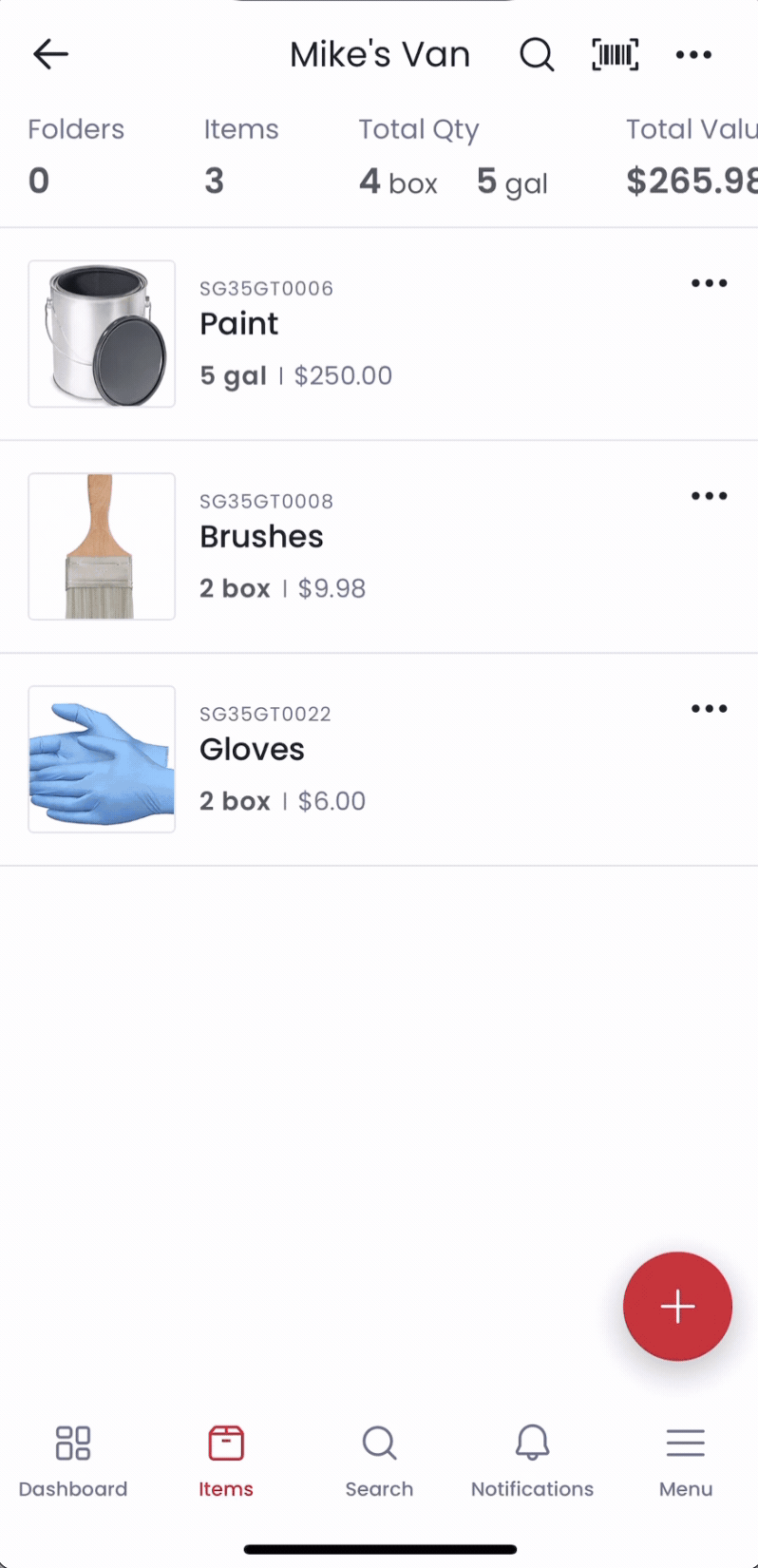Open the Dashboard from bottom navigation
This screenshot has width=758, height=1568.
pos(72,1459)
